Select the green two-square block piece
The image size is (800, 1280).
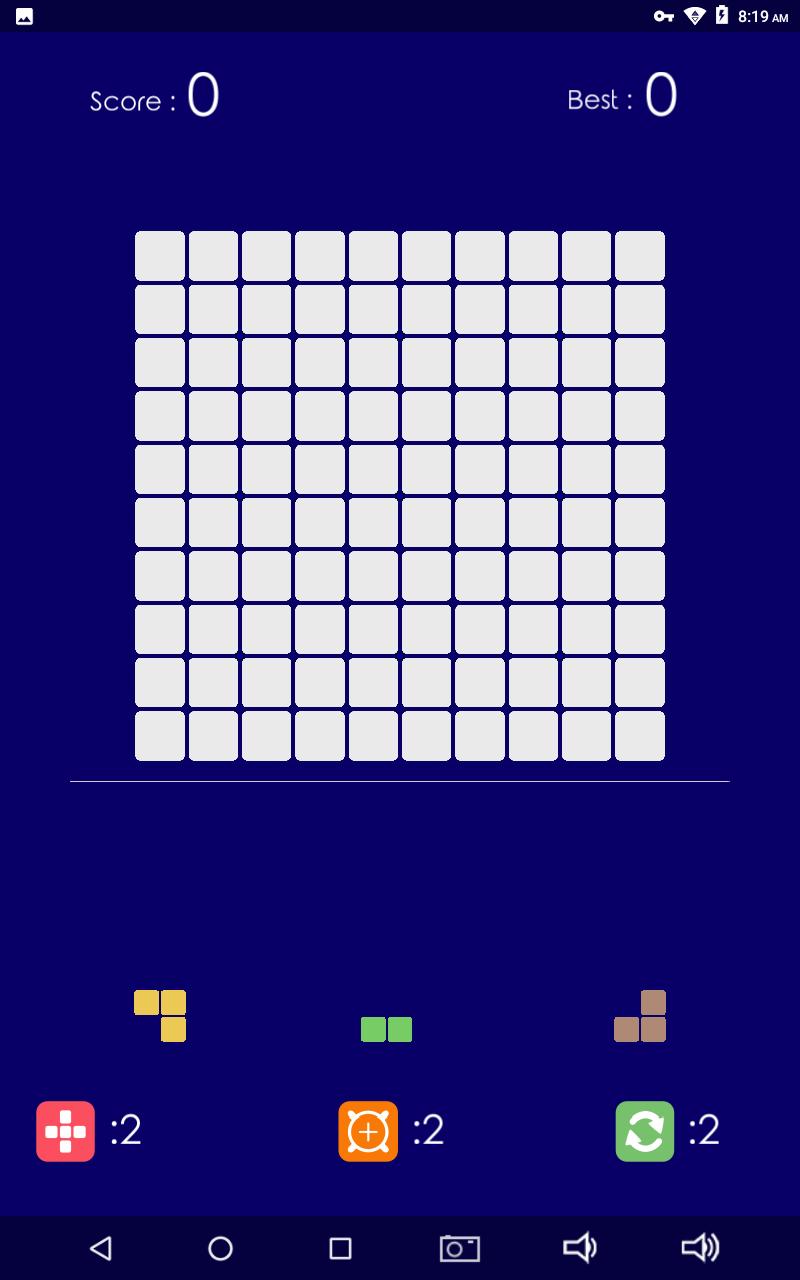click(386, 1029)
